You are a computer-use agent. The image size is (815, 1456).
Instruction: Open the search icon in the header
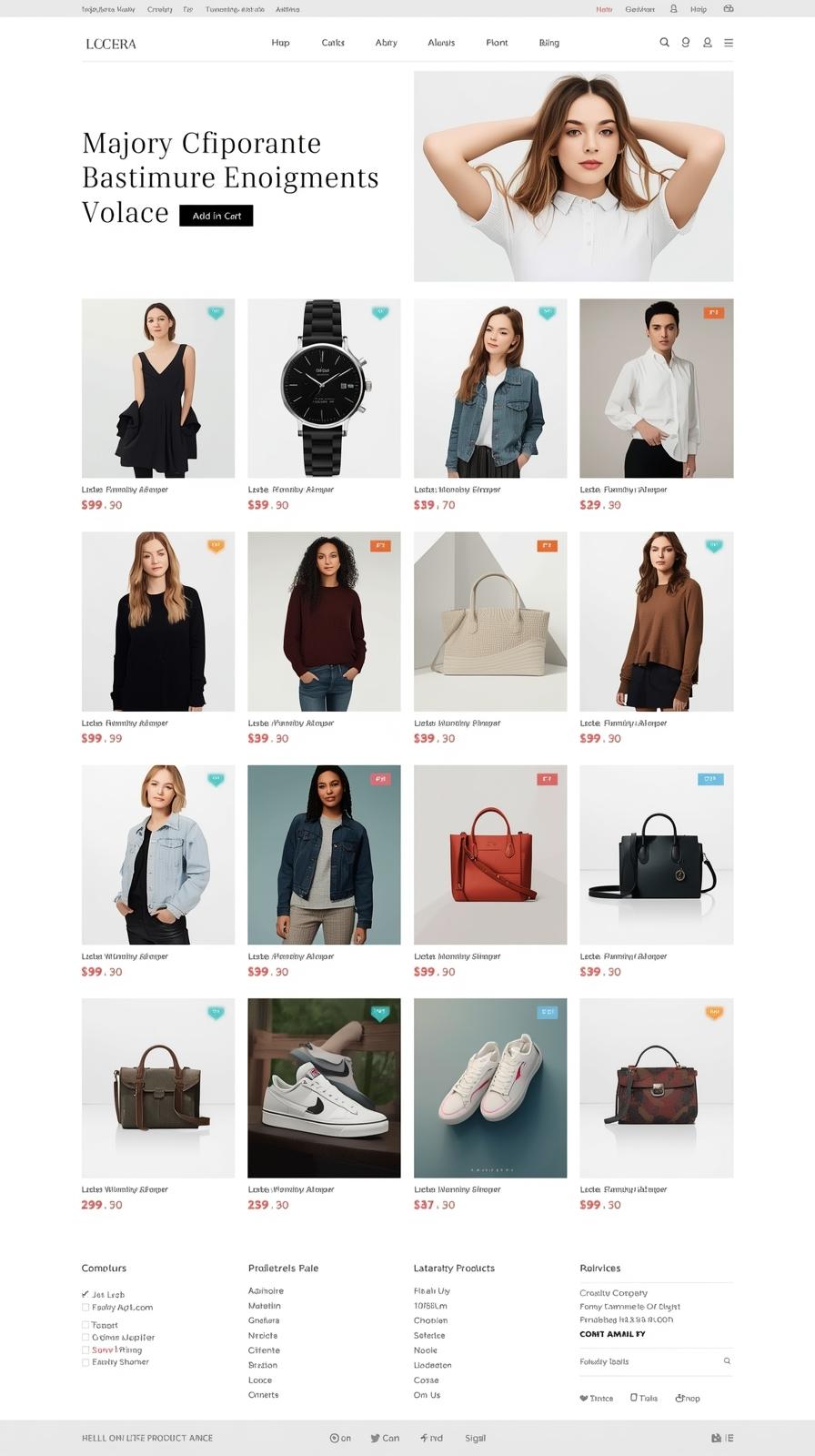click(664, 43)
